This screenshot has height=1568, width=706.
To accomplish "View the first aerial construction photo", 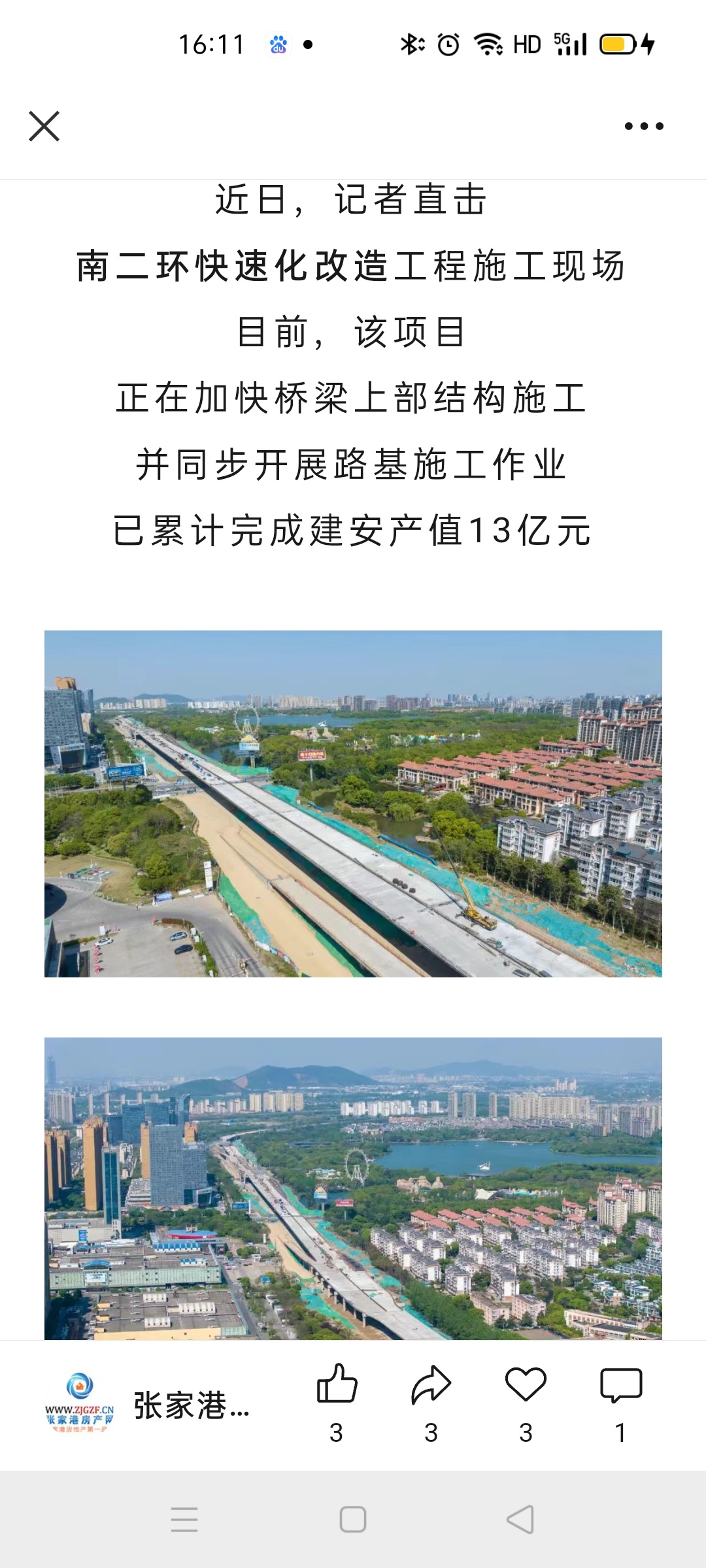I will 353,804.
